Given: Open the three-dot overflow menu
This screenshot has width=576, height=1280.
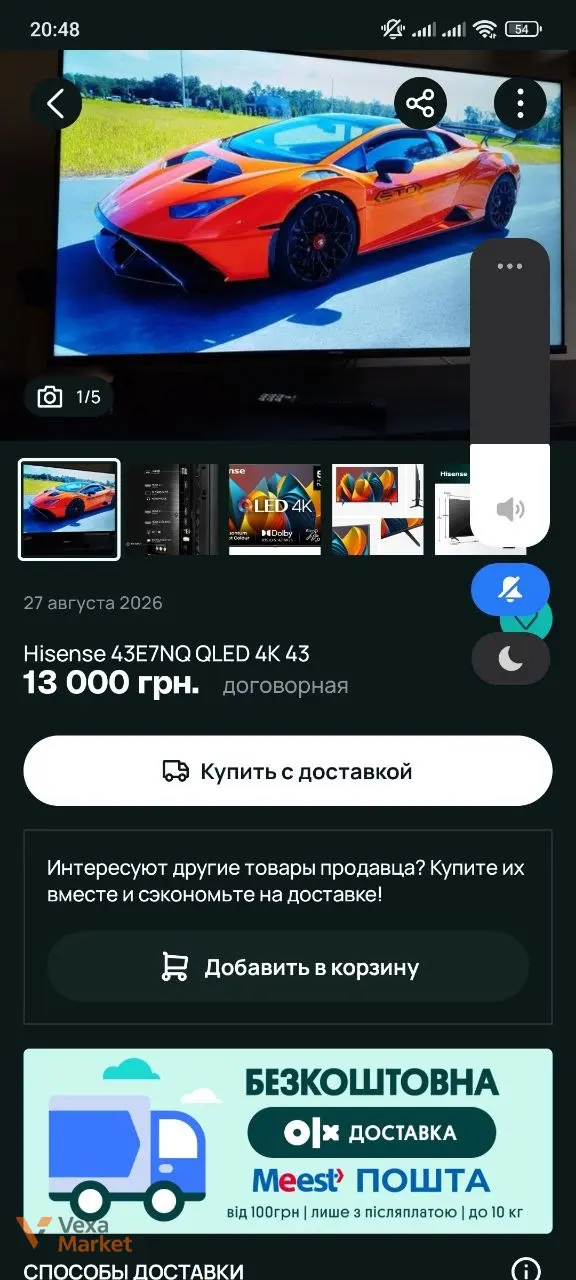Looking at the screenshot, I should pos(520,103).
